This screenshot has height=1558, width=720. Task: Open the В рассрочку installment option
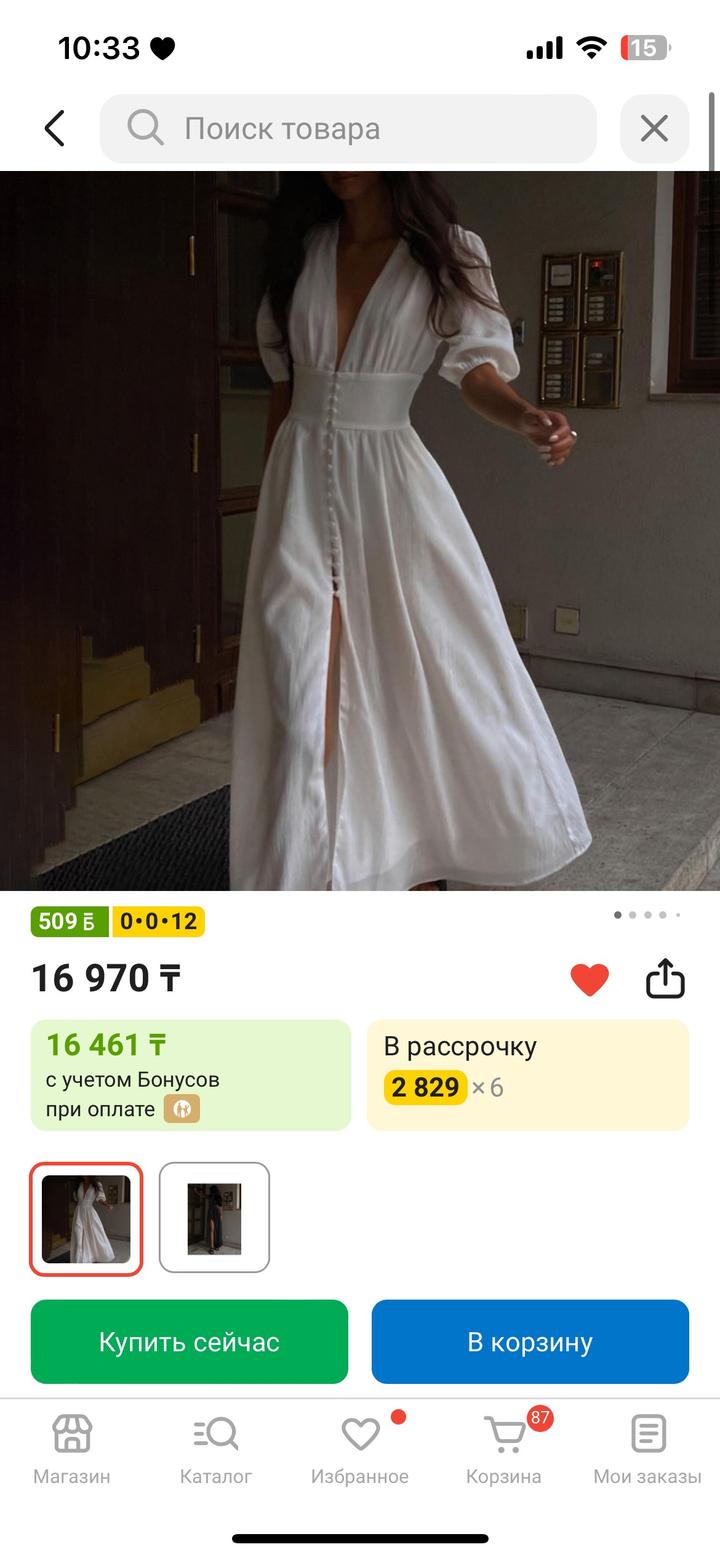pos(528,1075)
